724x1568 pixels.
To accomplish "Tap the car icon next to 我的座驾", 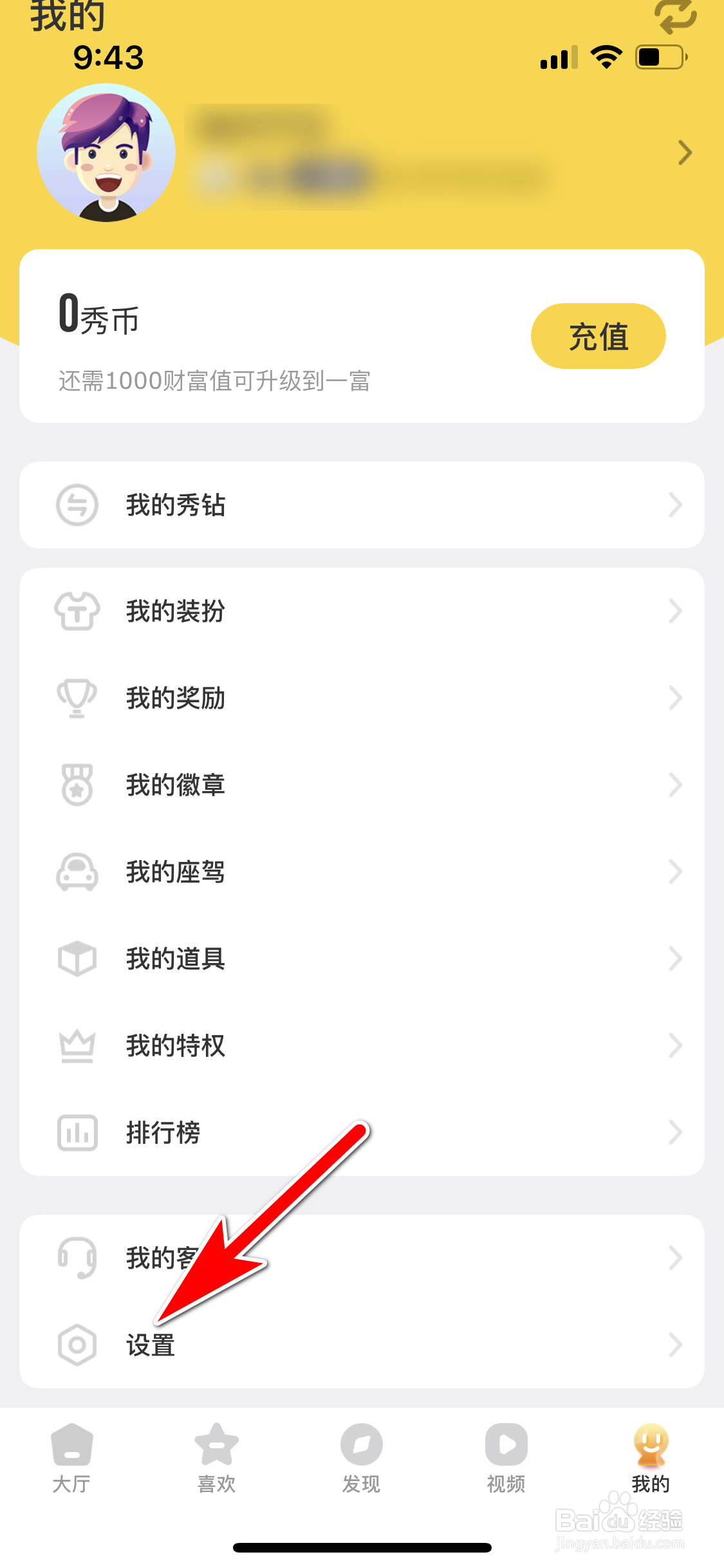I will (x=77, y=873).
